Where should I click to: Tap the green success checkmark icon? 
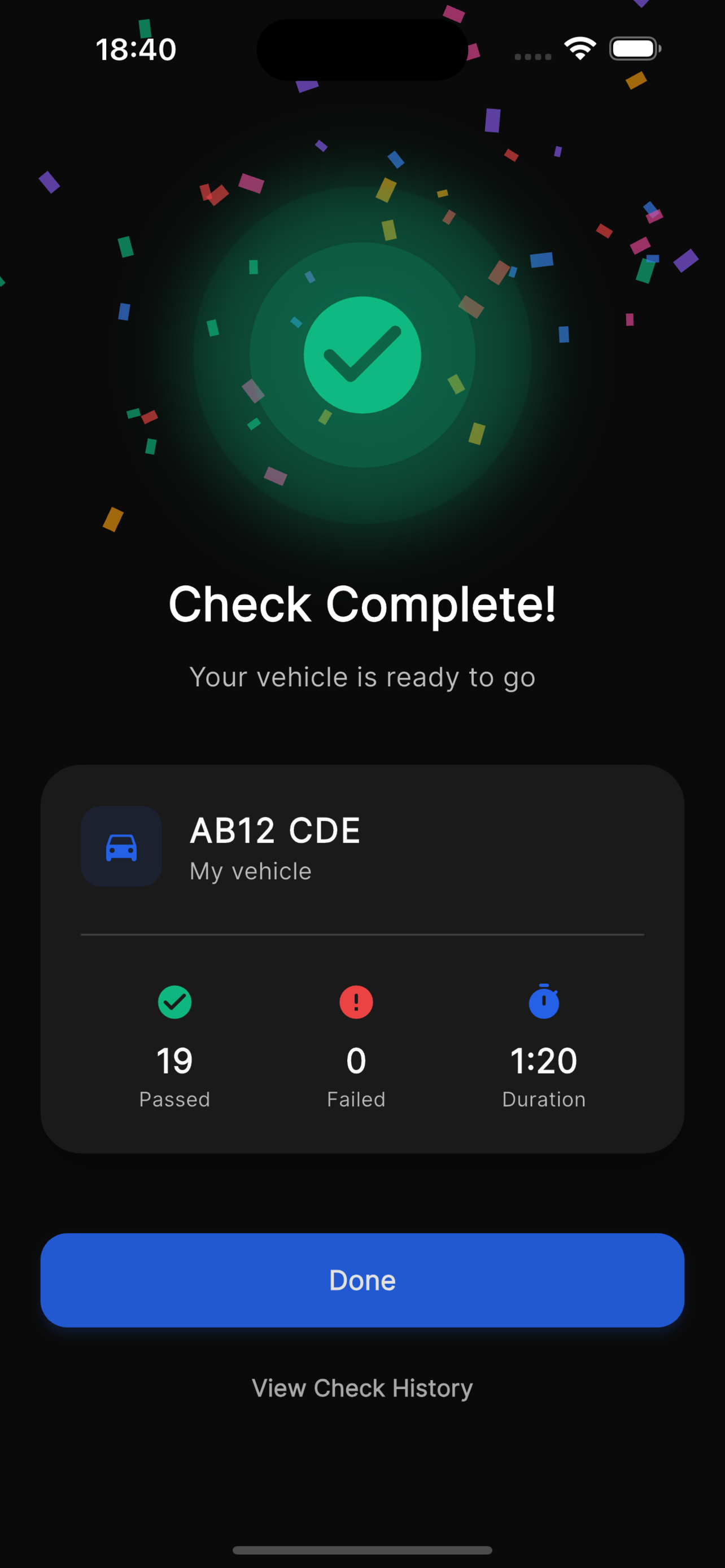361,356
